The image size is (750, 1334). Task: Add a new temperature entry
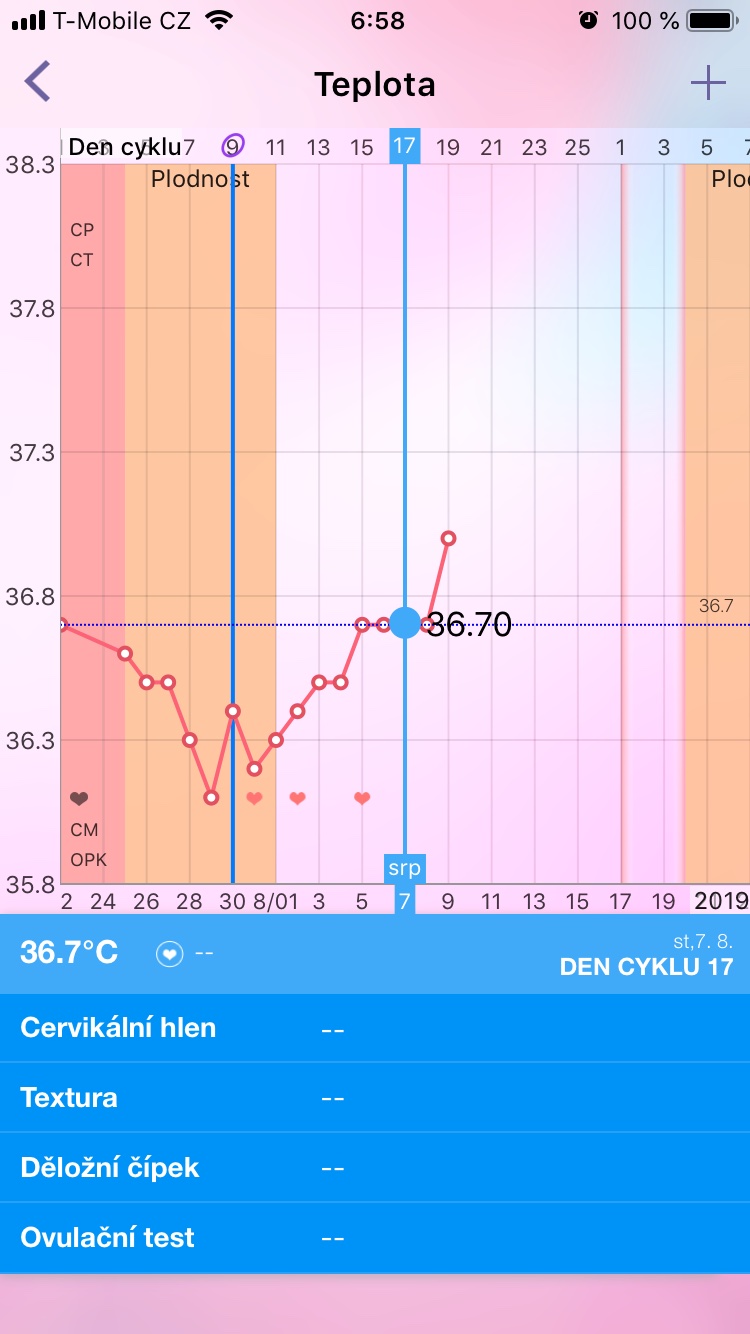(x=708, y=83)
